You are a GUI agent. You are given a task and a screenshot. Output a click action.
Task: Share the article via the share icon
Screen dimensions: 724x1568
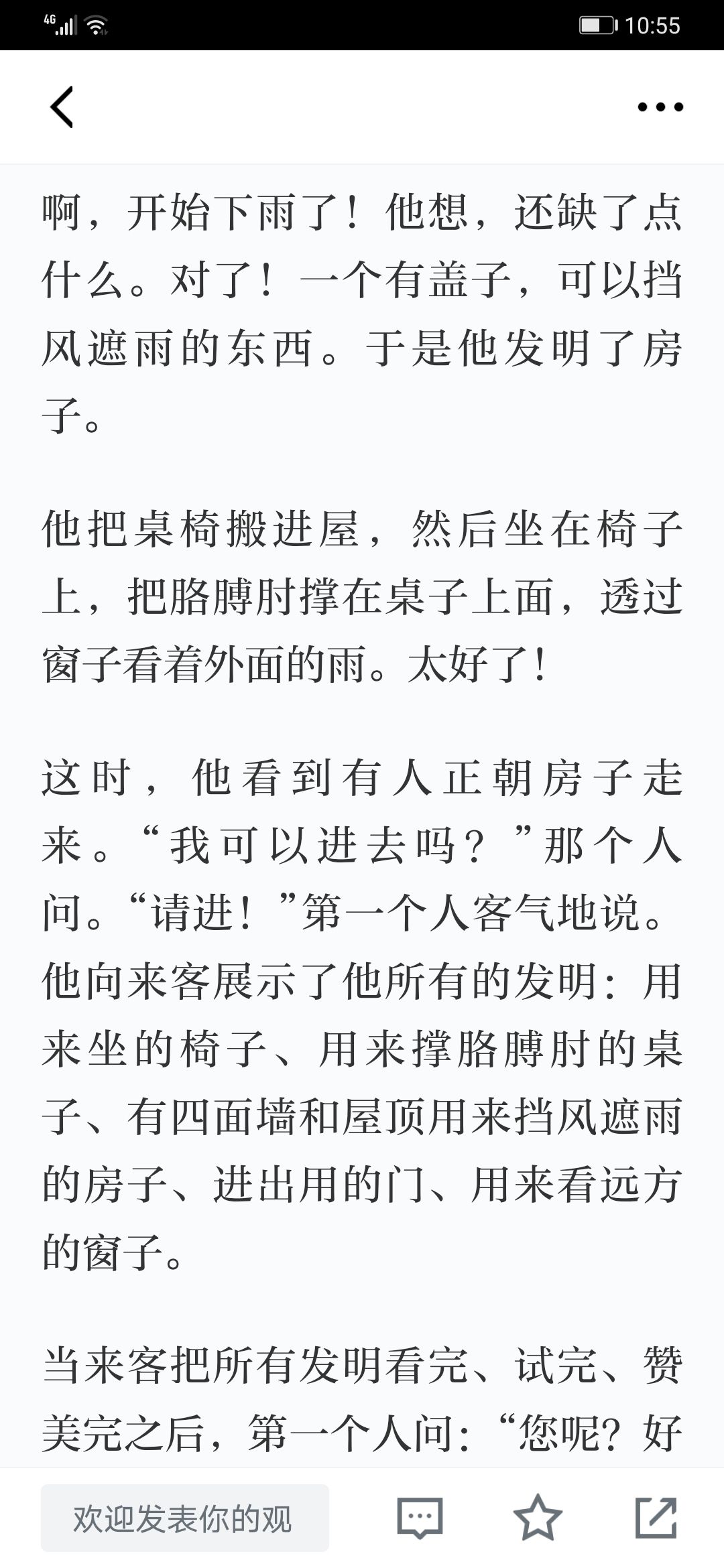point(656,1518)
